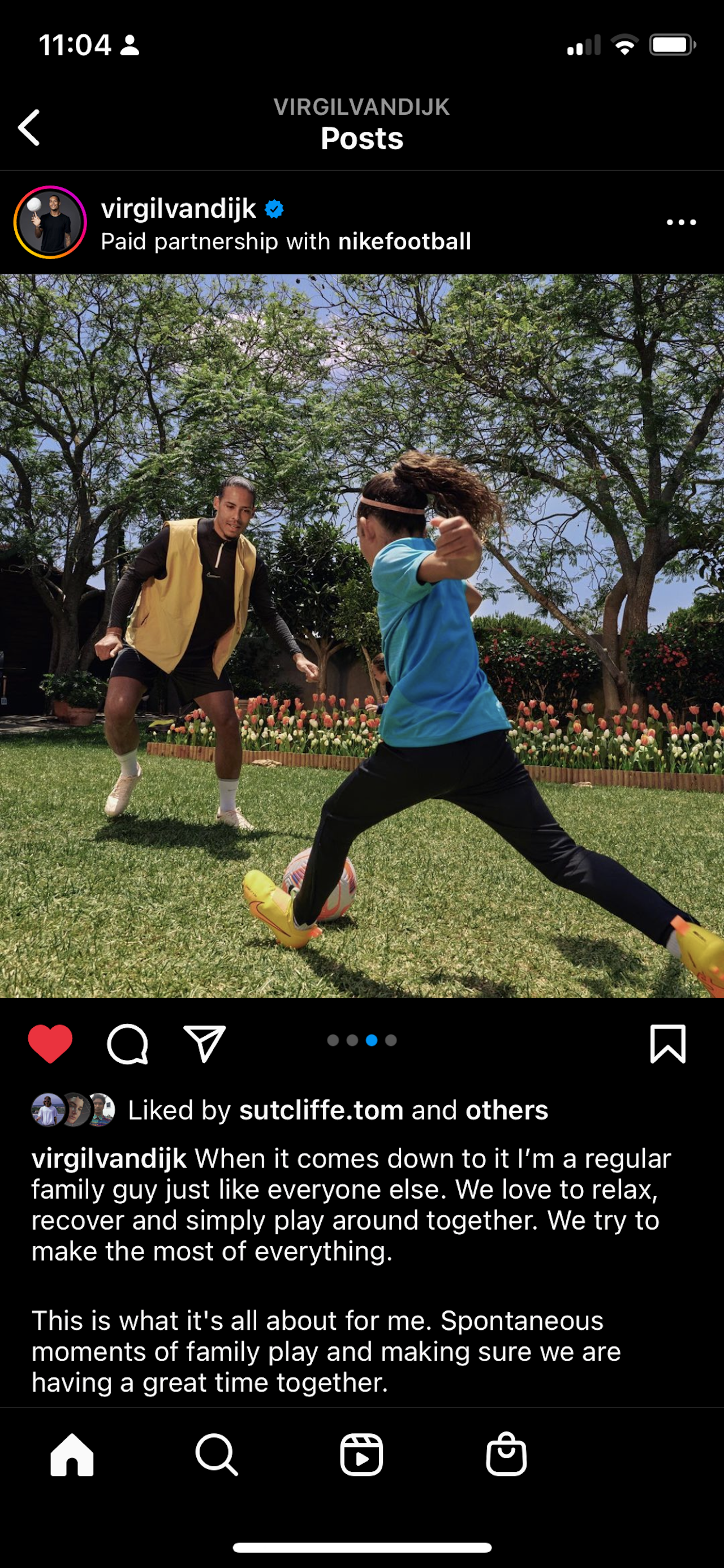Viewport: 724px width, 1568px height.
Task: Share the post via the paper plane icon
Action: pyautogui.click(x=205, y=1044)
